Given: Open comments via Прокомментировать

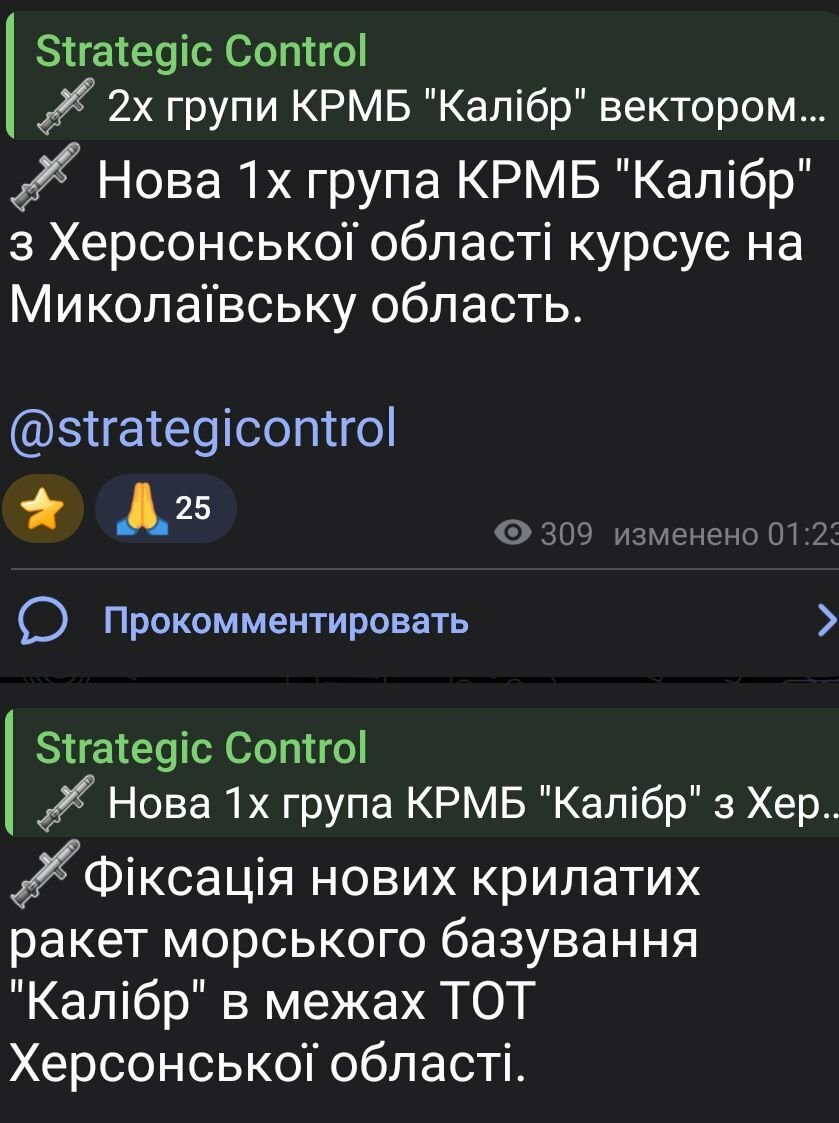Looking at the screenshot, I should point(286,621).
